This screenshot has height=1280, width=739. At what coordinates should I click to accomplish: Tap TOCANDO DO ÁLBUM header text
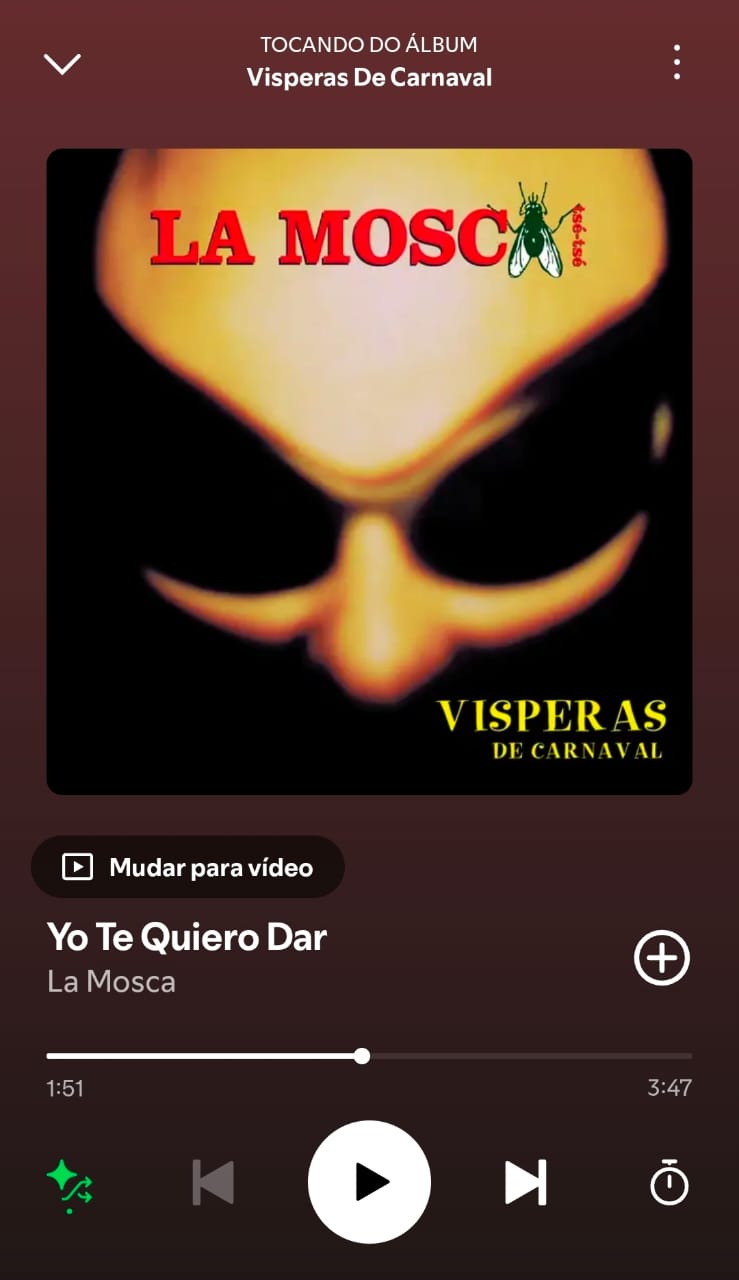coord(369,45)
